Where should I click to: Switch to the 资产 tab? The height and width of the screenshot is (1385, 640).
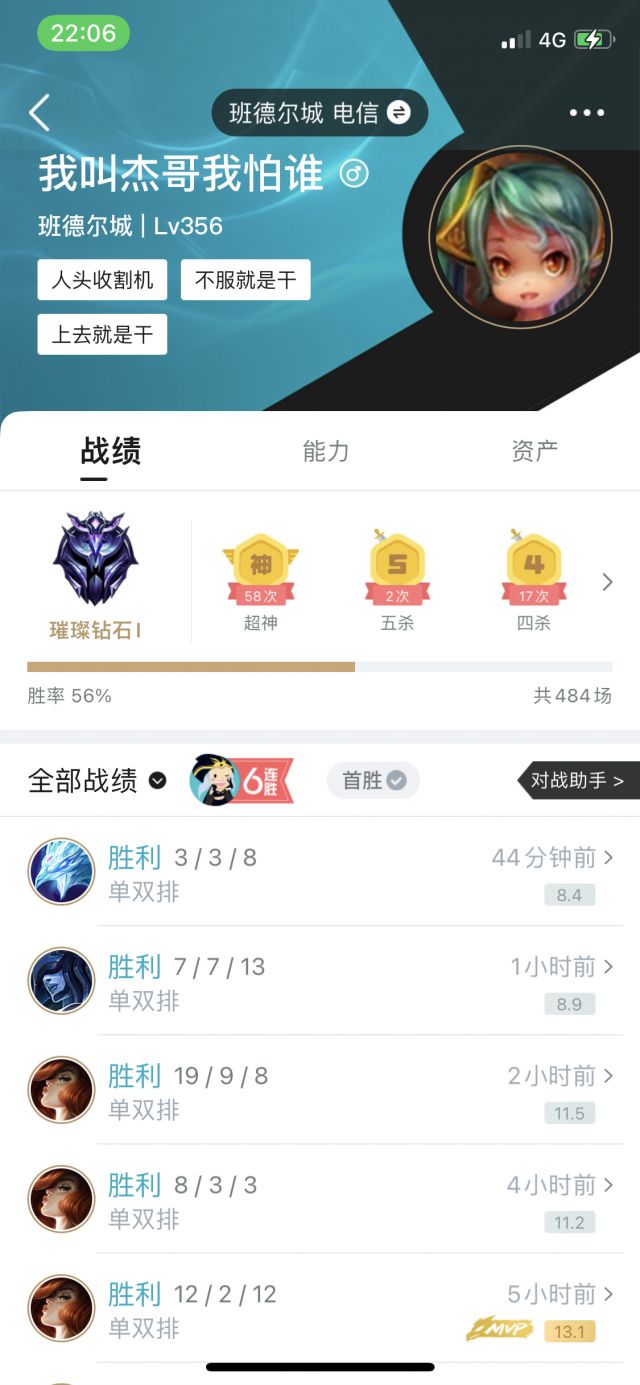[x=535, y=451]
